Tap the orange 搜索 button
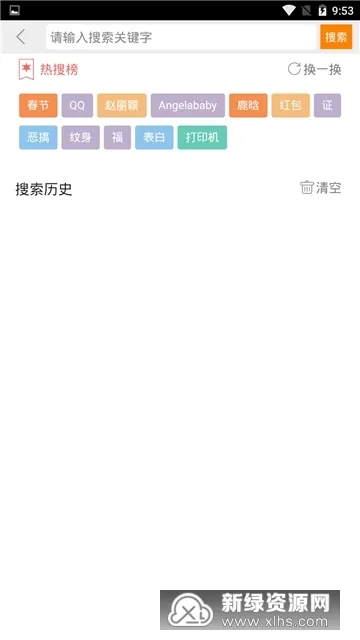 336,37
